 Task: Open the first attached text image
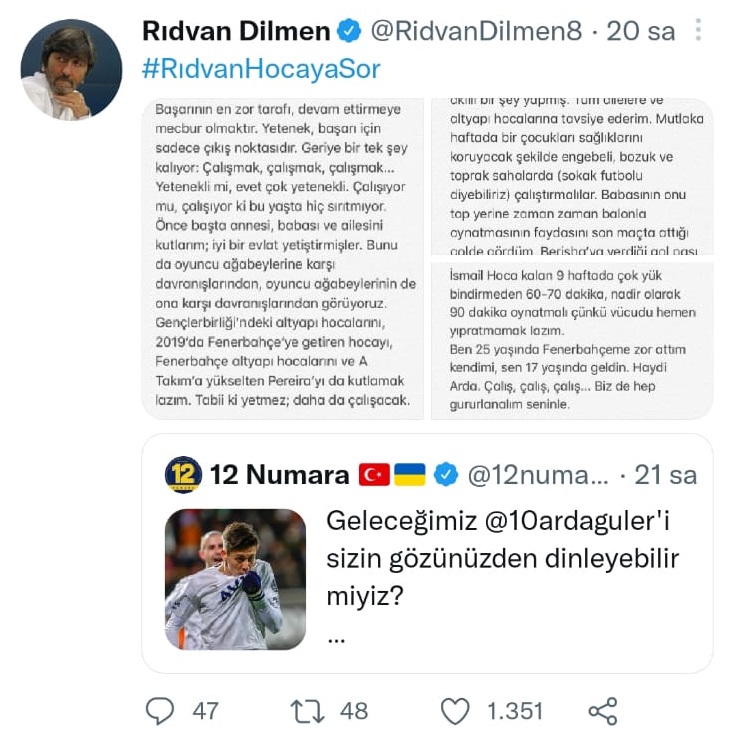tap(285, 258)
